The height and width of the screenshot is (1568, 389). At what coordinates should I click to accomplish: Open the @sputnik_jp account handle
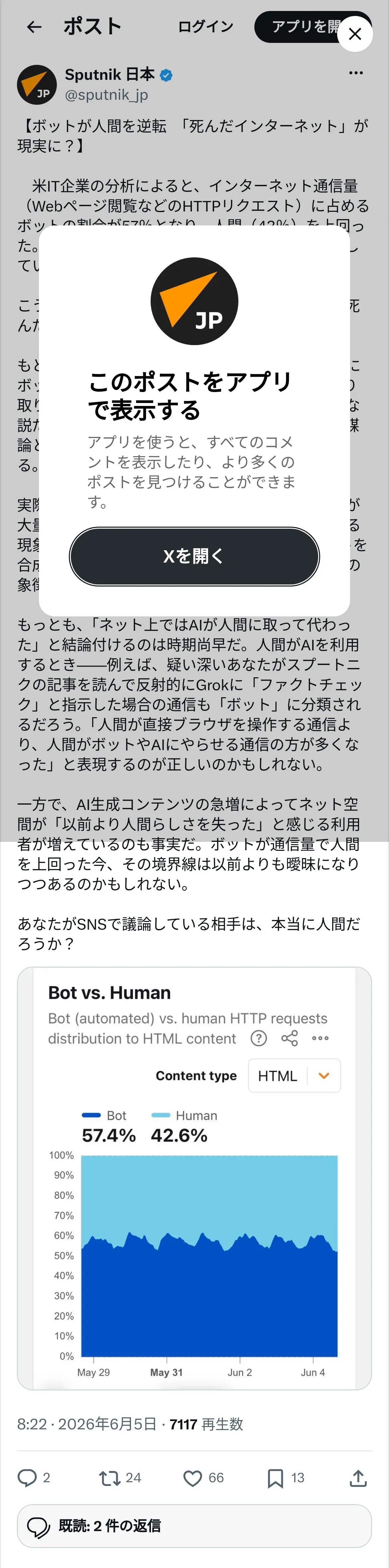[x=106, y=95]
